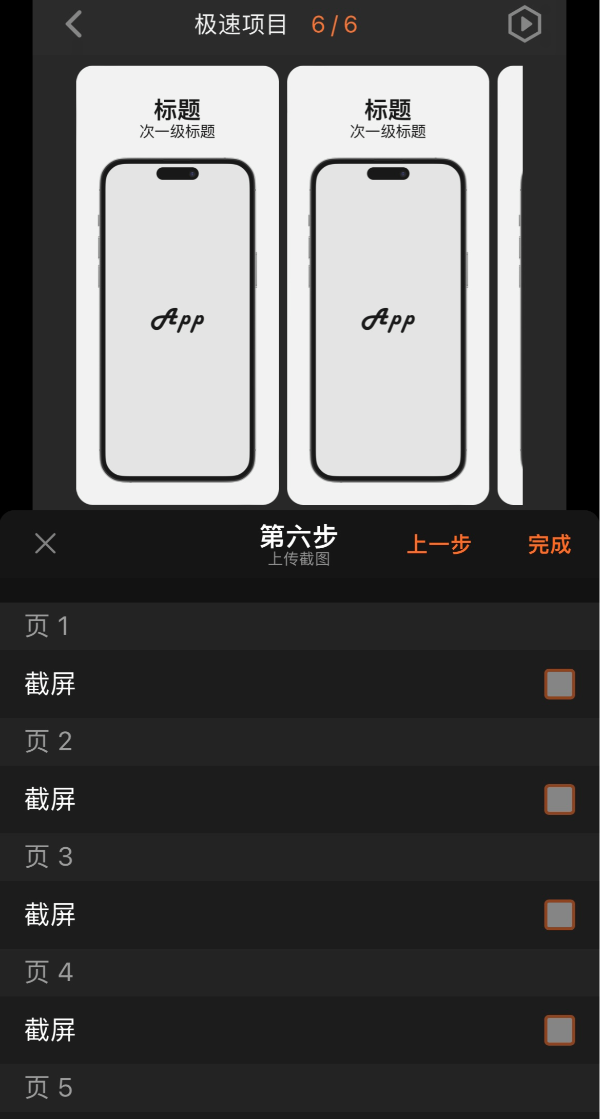Select the 截屏 box for 页 2

tap(559, 799)
